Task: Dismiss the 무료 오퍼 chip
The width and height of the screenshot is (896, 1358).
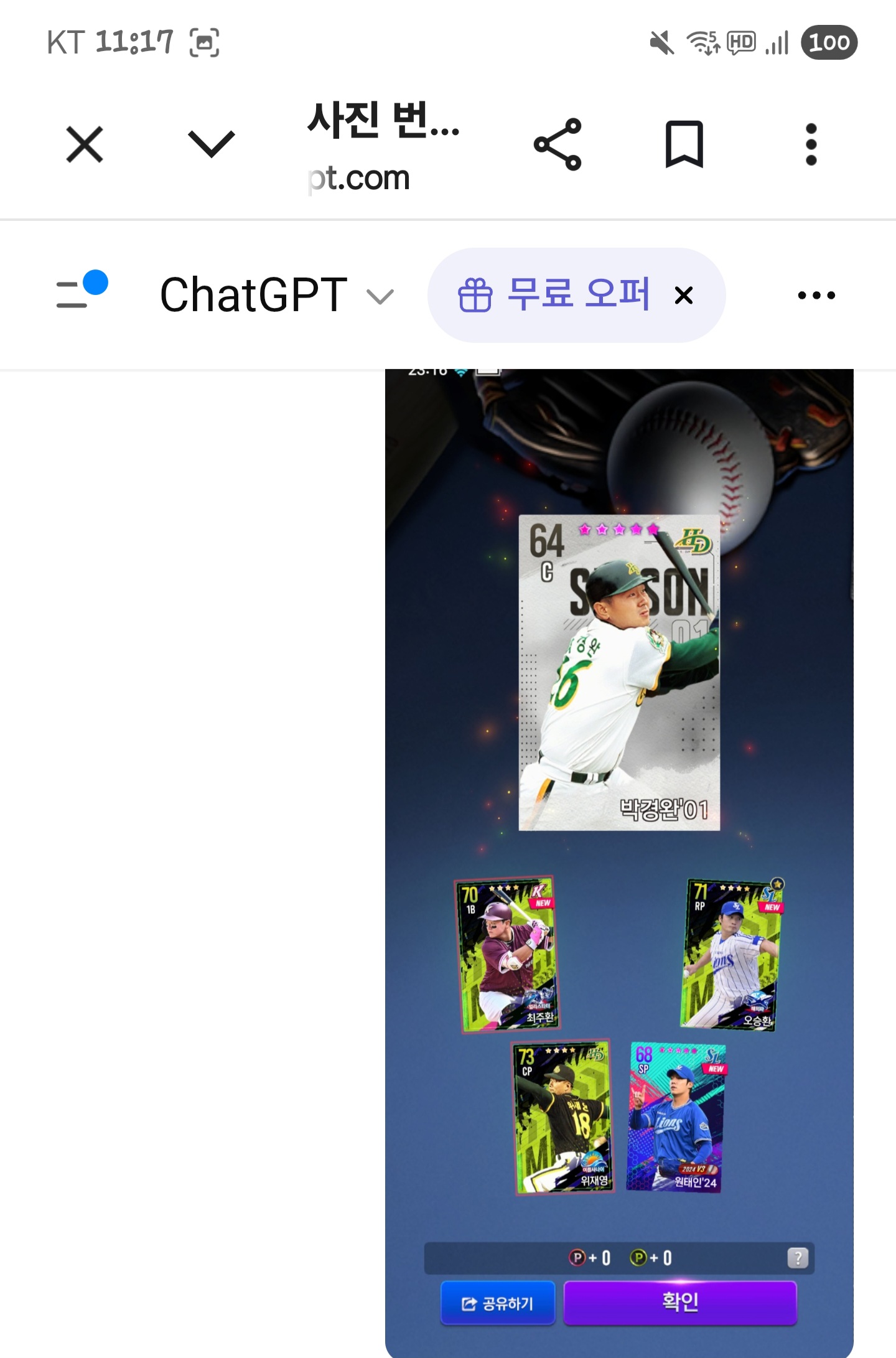Action: [684, 295]
